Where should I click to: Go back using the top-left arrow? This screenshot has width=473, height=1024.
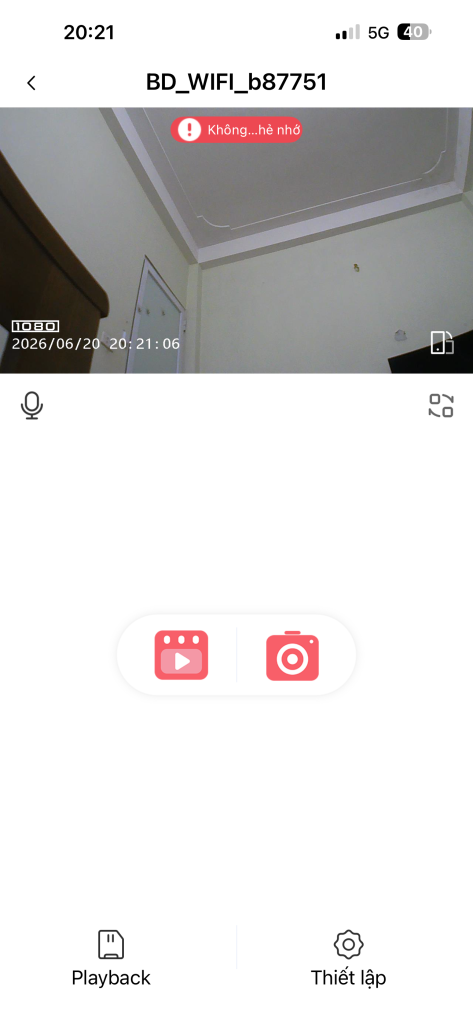pyautogui.click(x=31, y=83)
